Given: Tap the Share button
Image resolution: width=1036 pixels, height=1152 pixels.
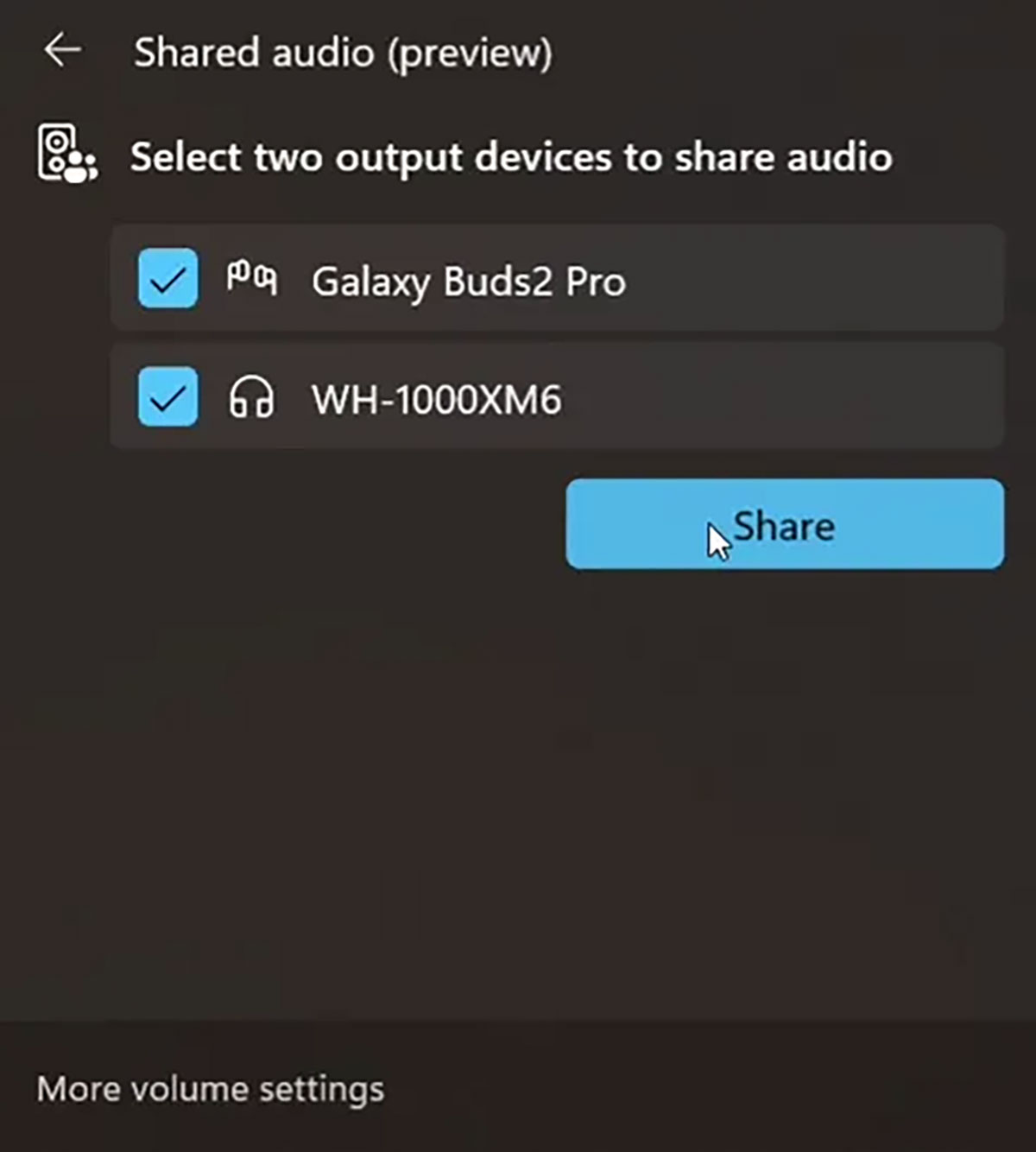Looking at the screenshot, I should 784,524.
